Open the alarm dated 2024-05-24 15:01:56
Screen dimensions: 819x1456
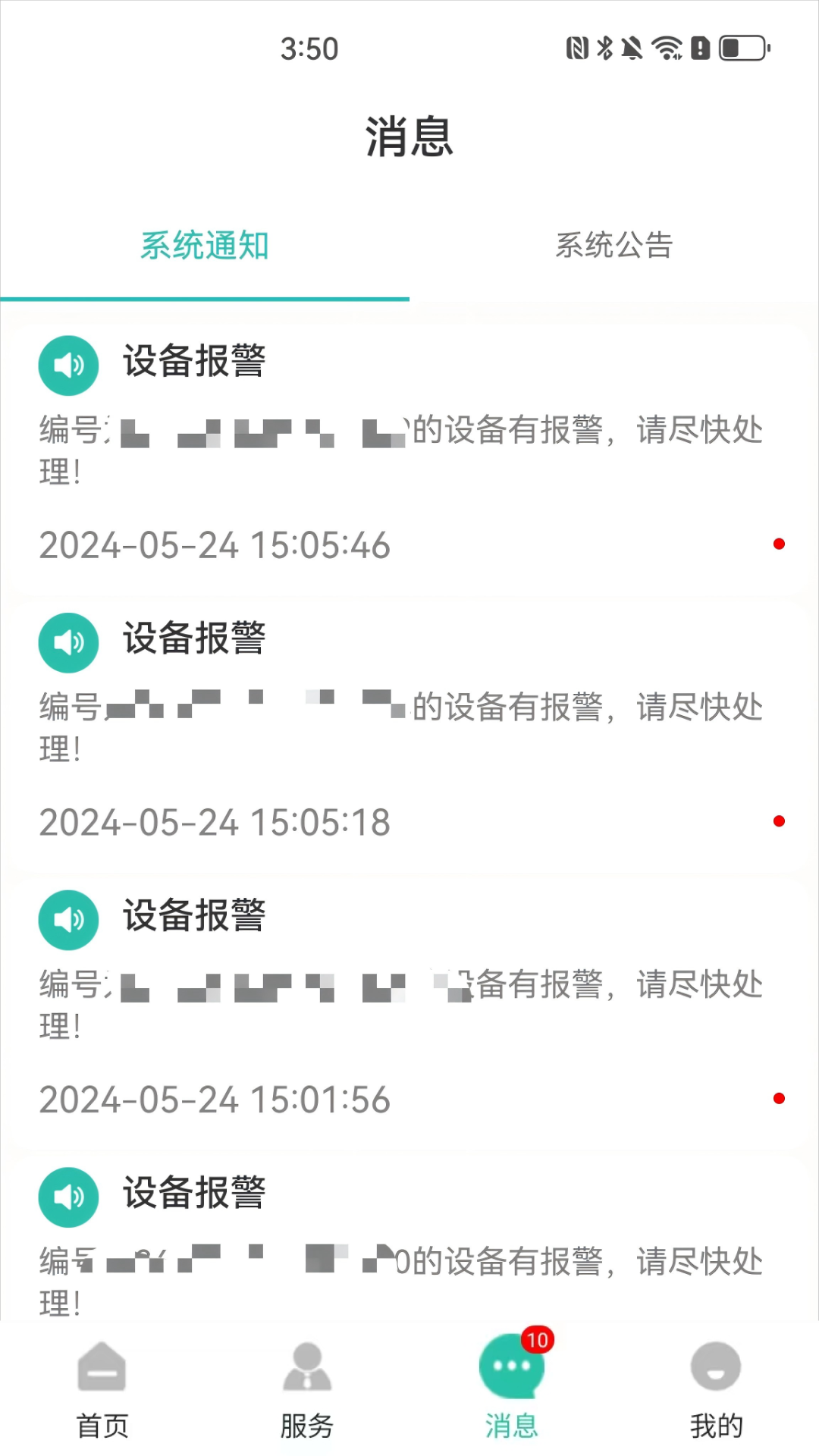(x=216, y=1100)
